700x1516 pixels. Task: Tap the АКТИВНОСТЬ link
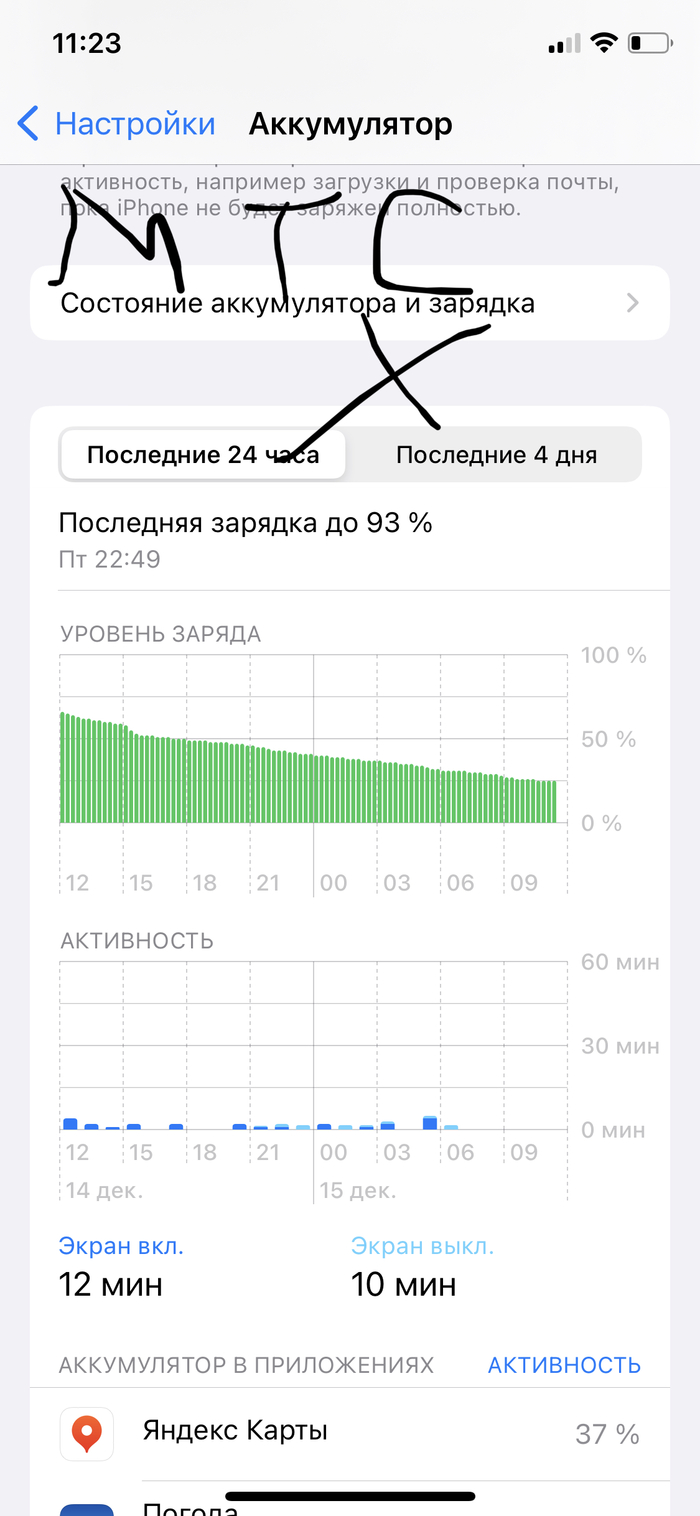[564, 1365]
